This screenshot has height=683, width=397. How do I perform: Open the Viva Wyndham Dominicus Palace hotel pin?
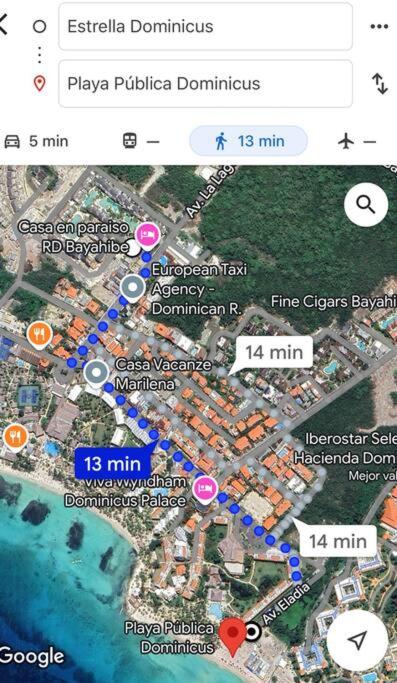(206, 488)
